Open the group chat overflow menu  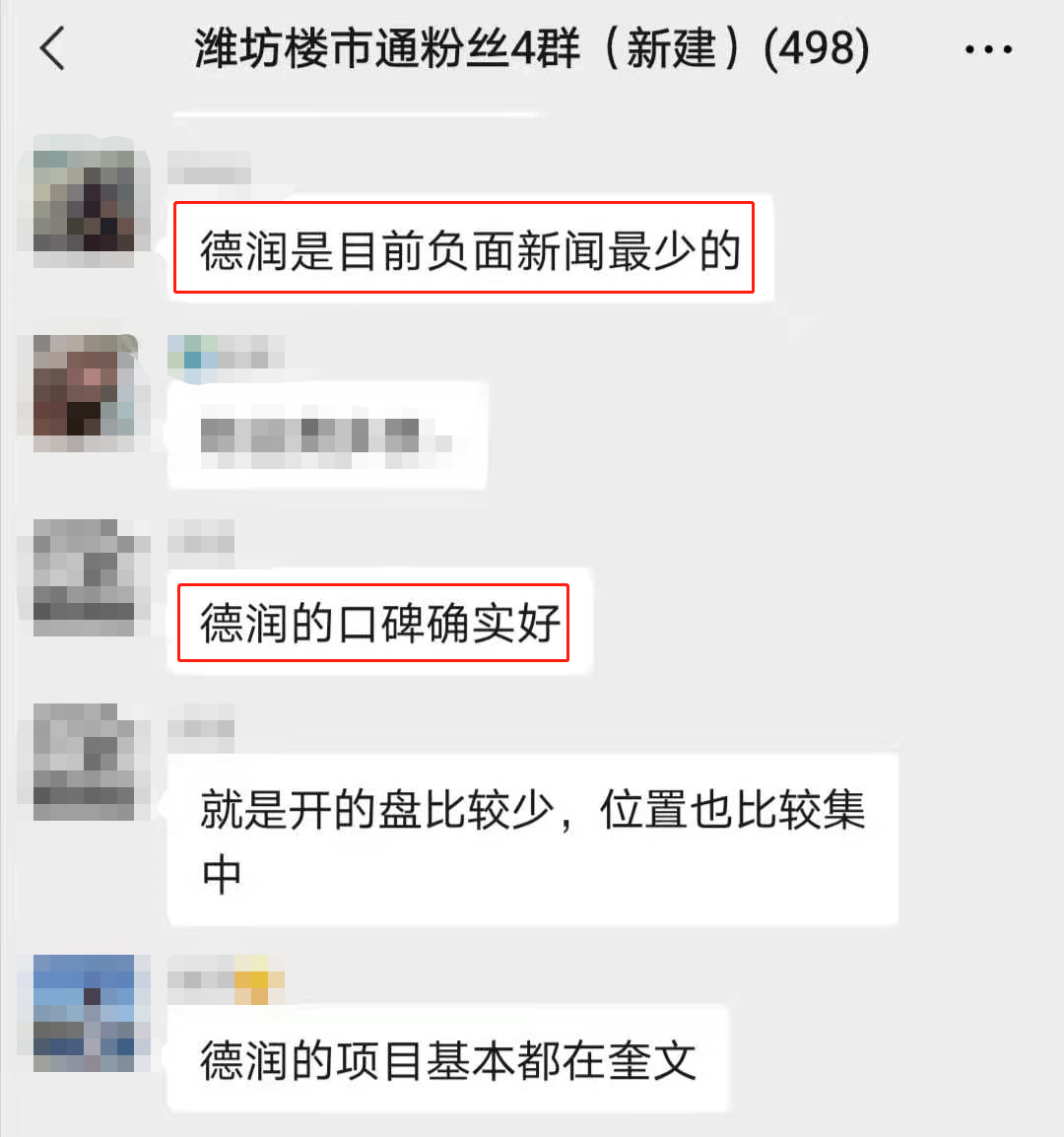pyautogui.click(x=988, y=49)
